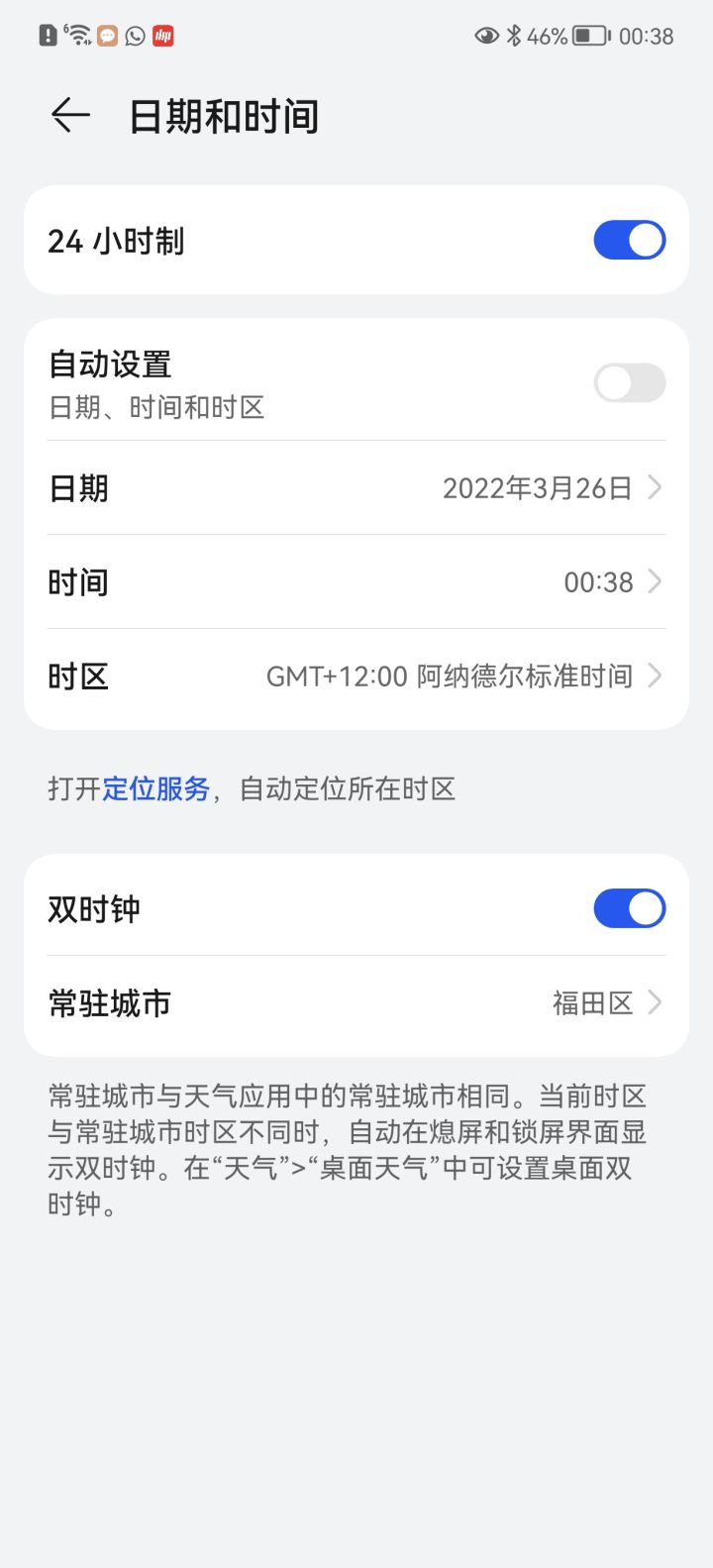713x1568 pixels.
Task: Tap the eye comfort status bar icon
Action: point(485,36)
